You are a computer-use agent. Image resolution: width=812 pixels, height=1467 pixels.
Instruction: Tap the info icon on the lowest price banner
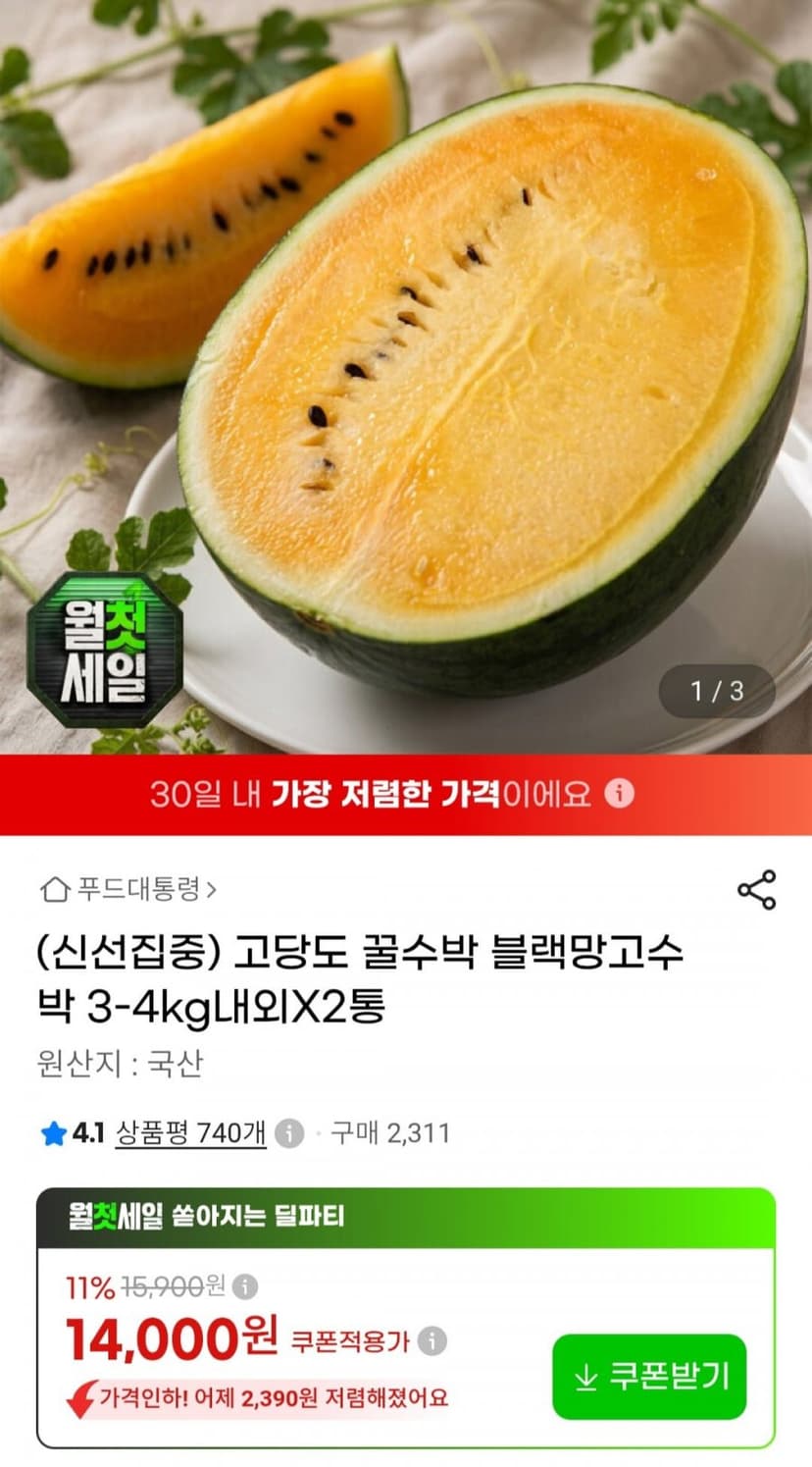coord(619,793)
